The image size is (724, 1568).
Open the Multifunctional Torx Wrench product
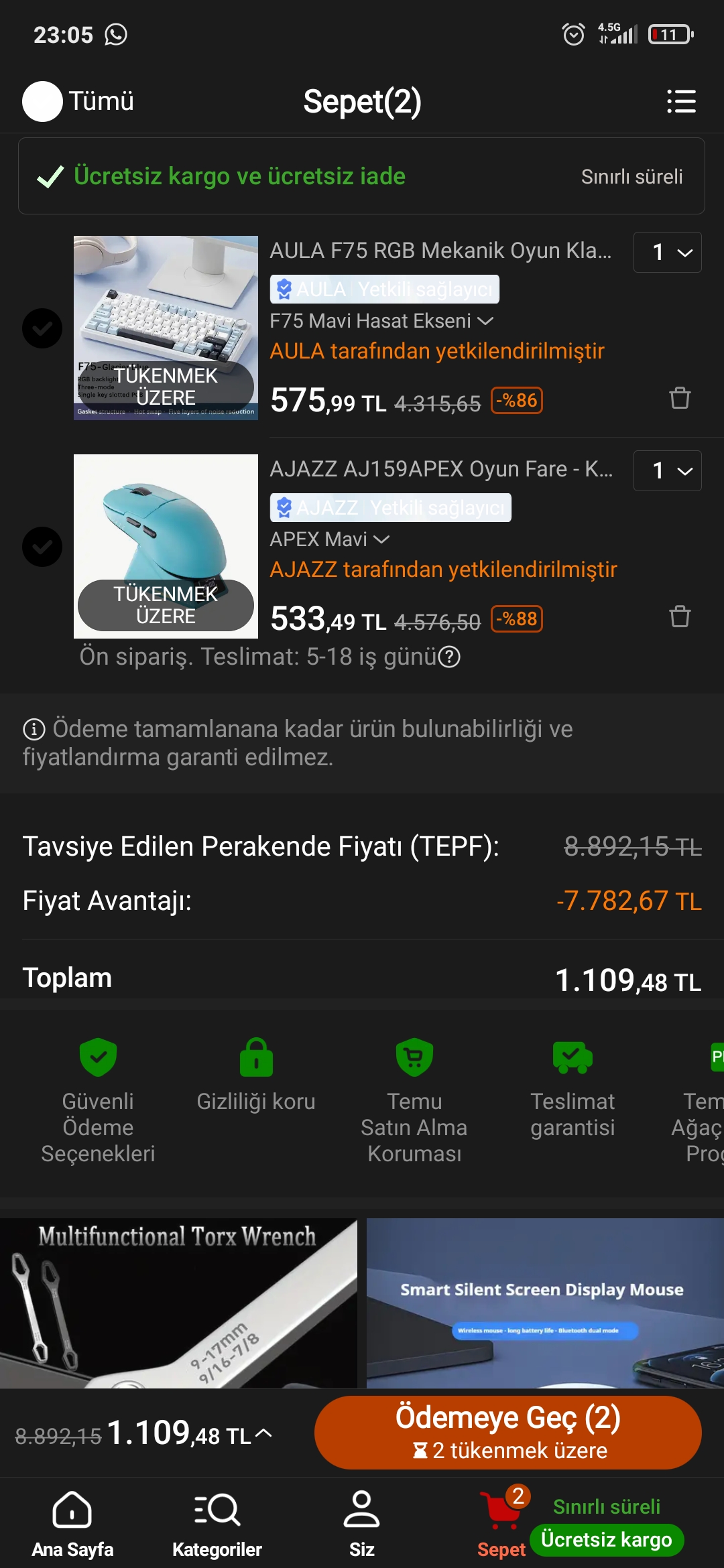click(178, 1303)
